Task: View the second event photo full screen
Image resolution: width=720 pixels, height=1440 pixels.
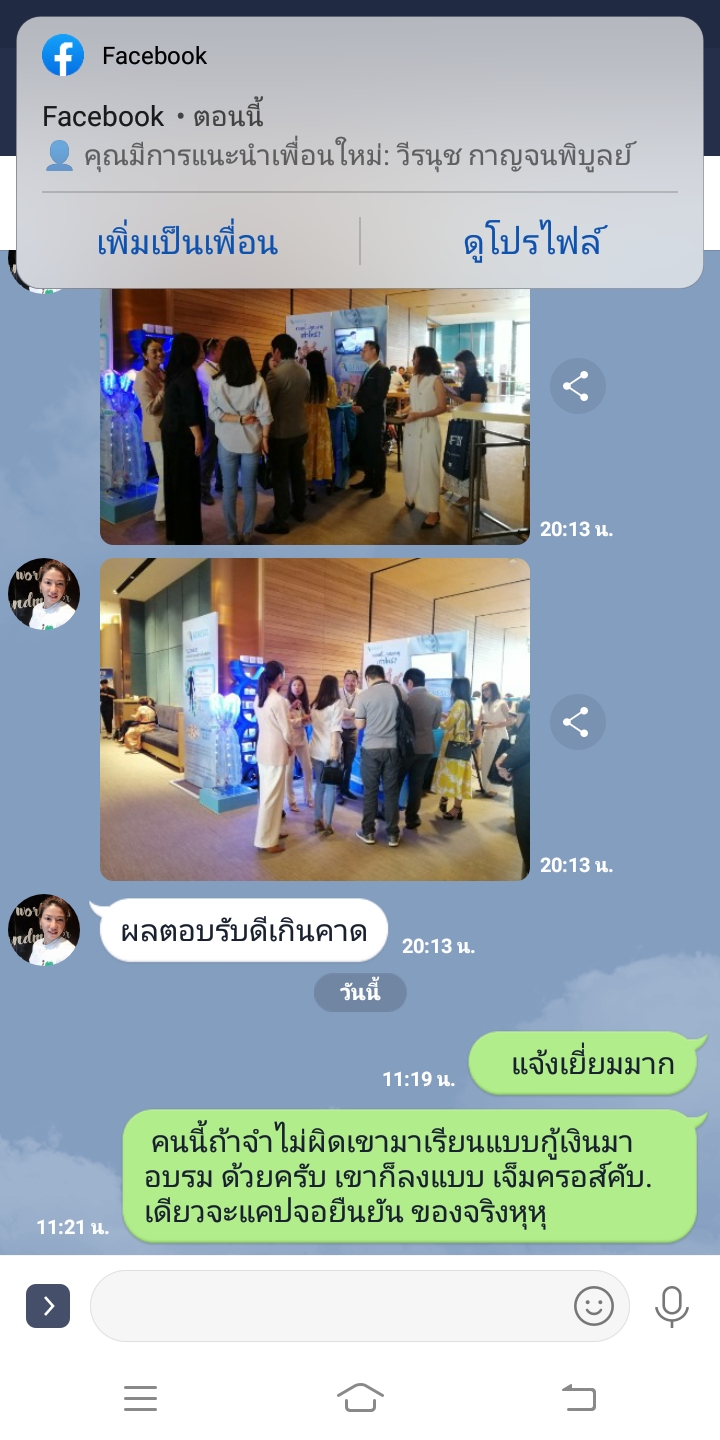Action: click(x=314, y=719)
